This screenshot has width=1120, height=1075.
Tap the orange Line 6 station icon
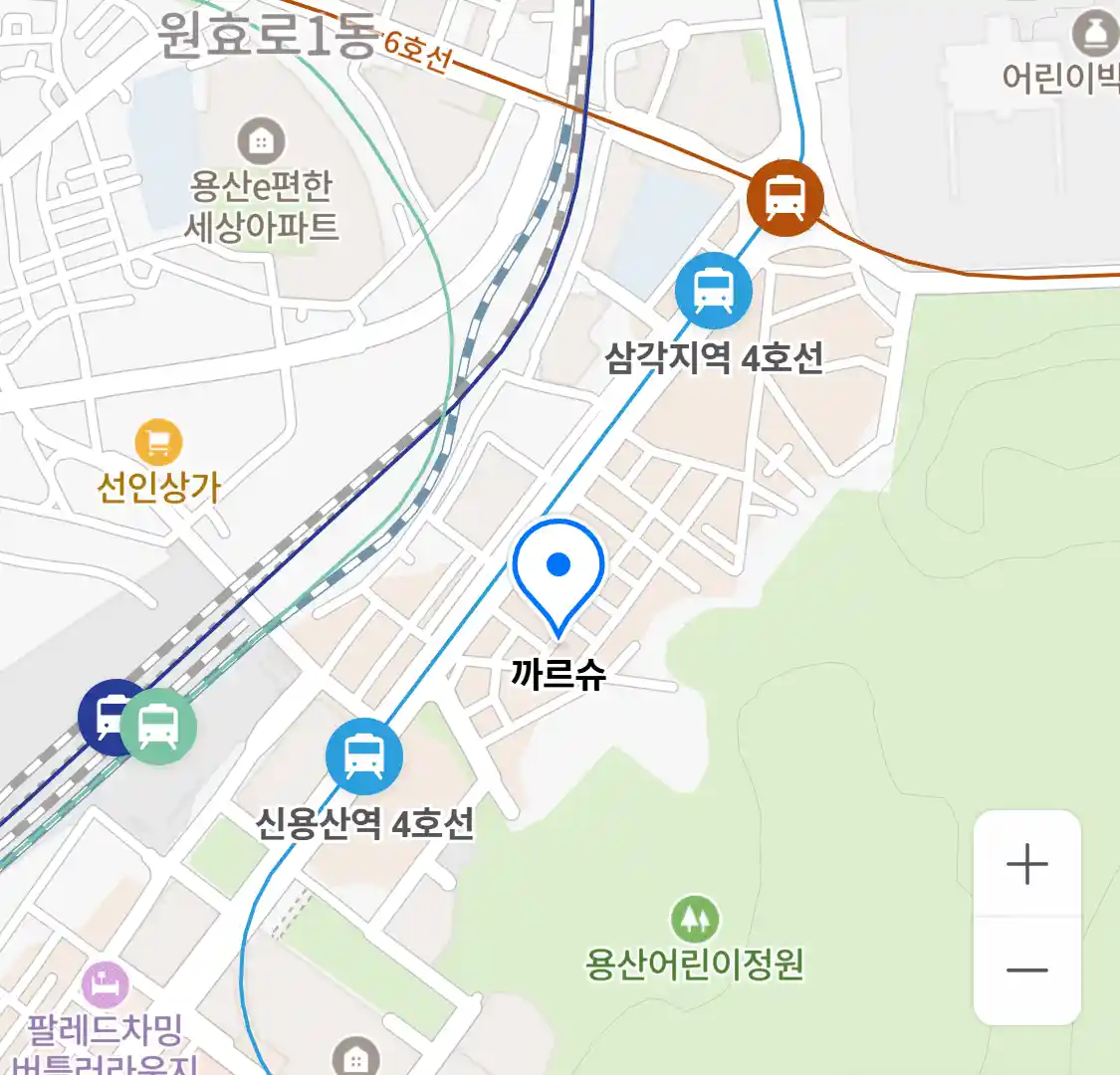click(x=785, y=197)
